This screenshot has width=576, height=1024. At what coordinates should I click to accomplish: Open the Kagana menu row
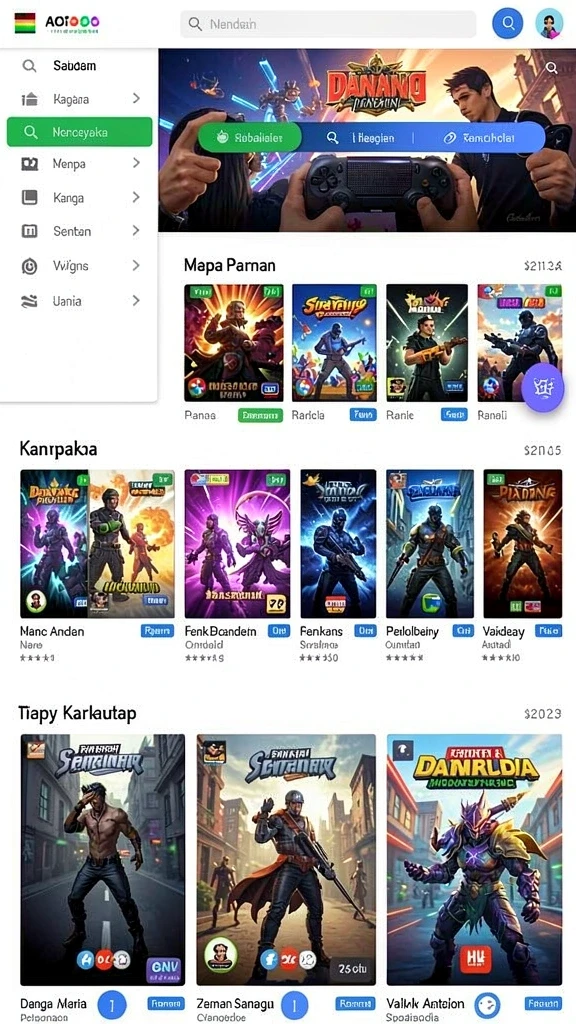80,99
